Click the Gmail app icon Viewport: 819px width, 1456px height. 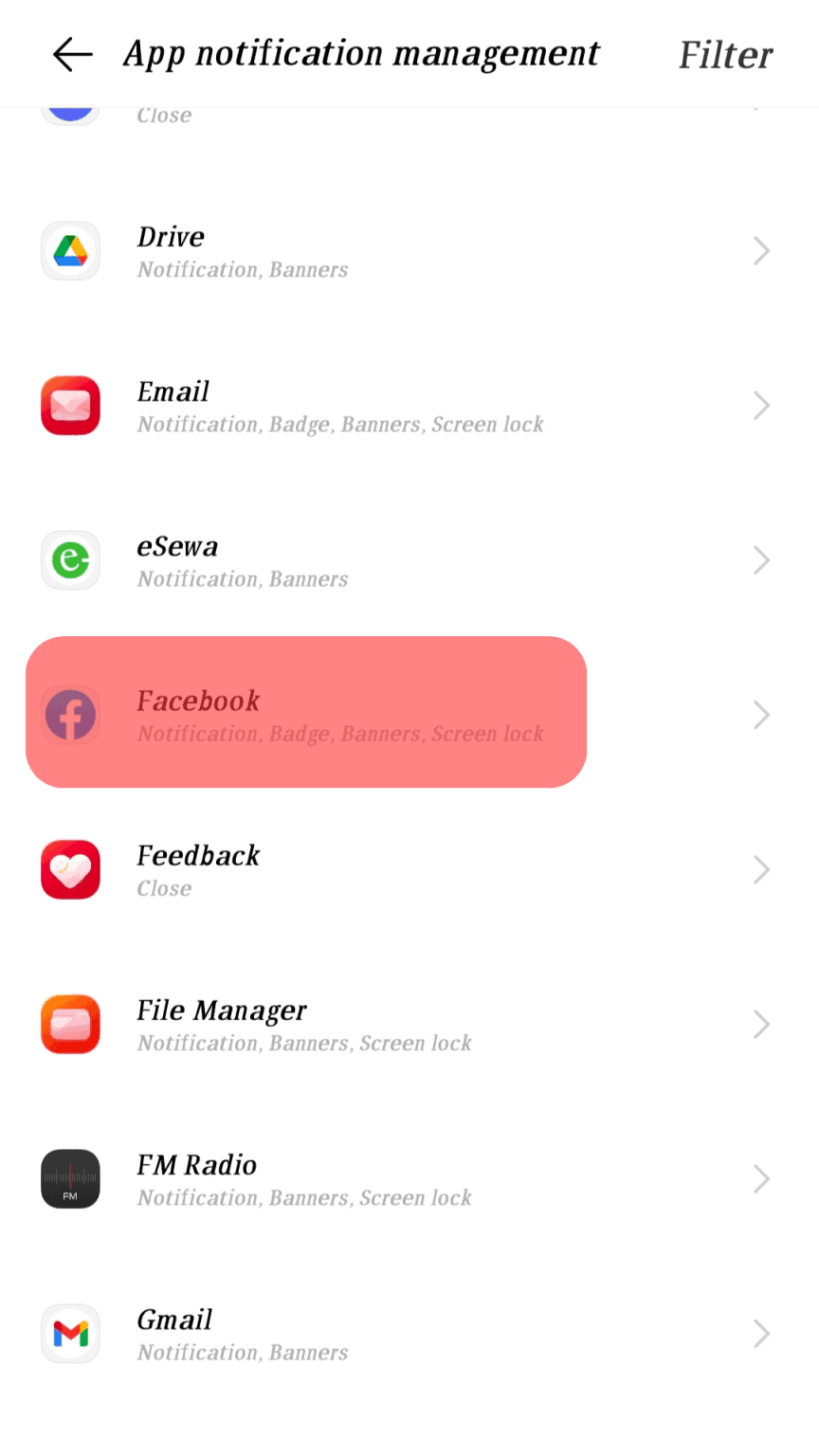[70, 1333]
